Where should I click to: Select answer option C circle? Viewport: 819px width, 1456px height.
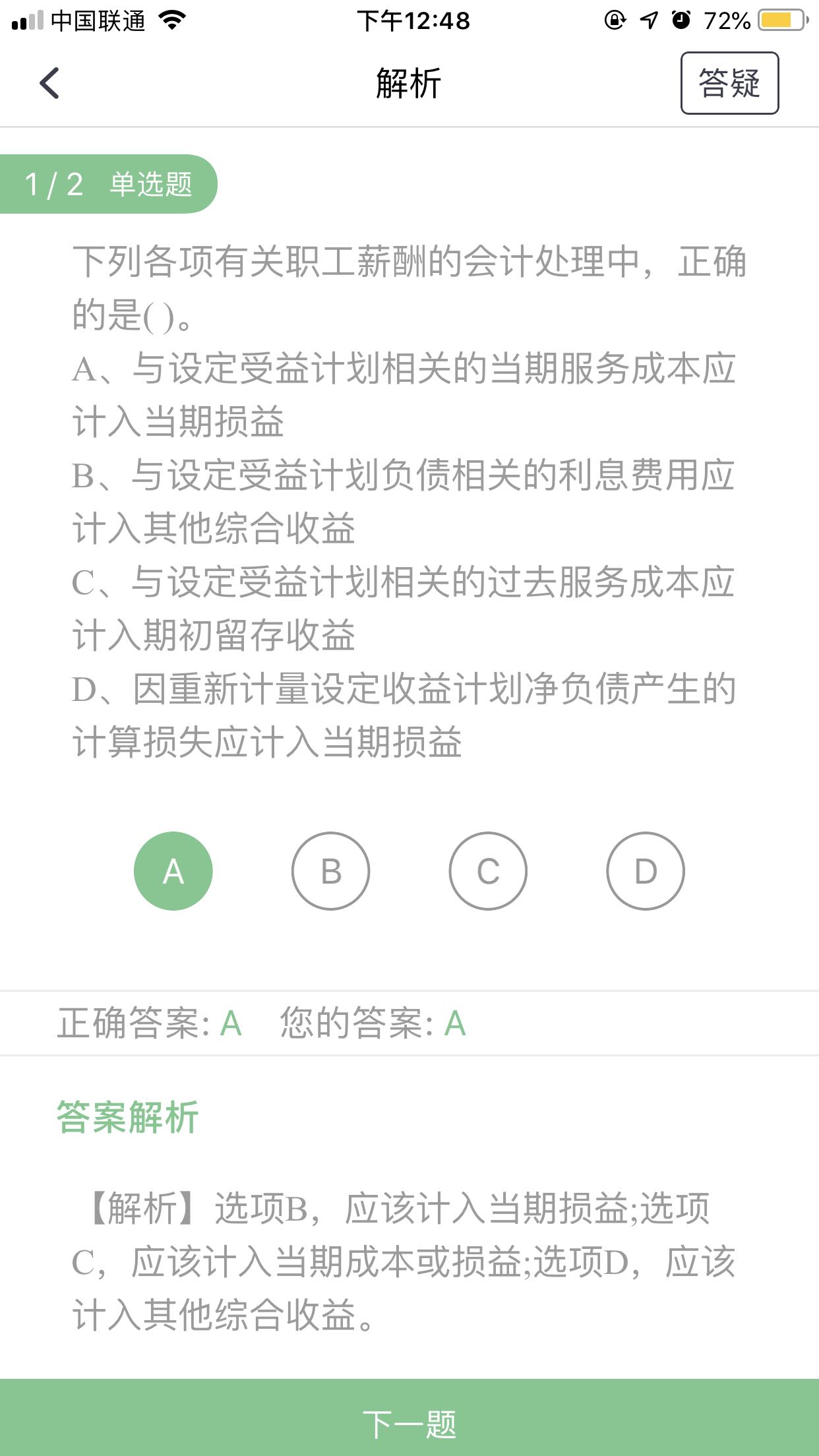tap(487, 870)
